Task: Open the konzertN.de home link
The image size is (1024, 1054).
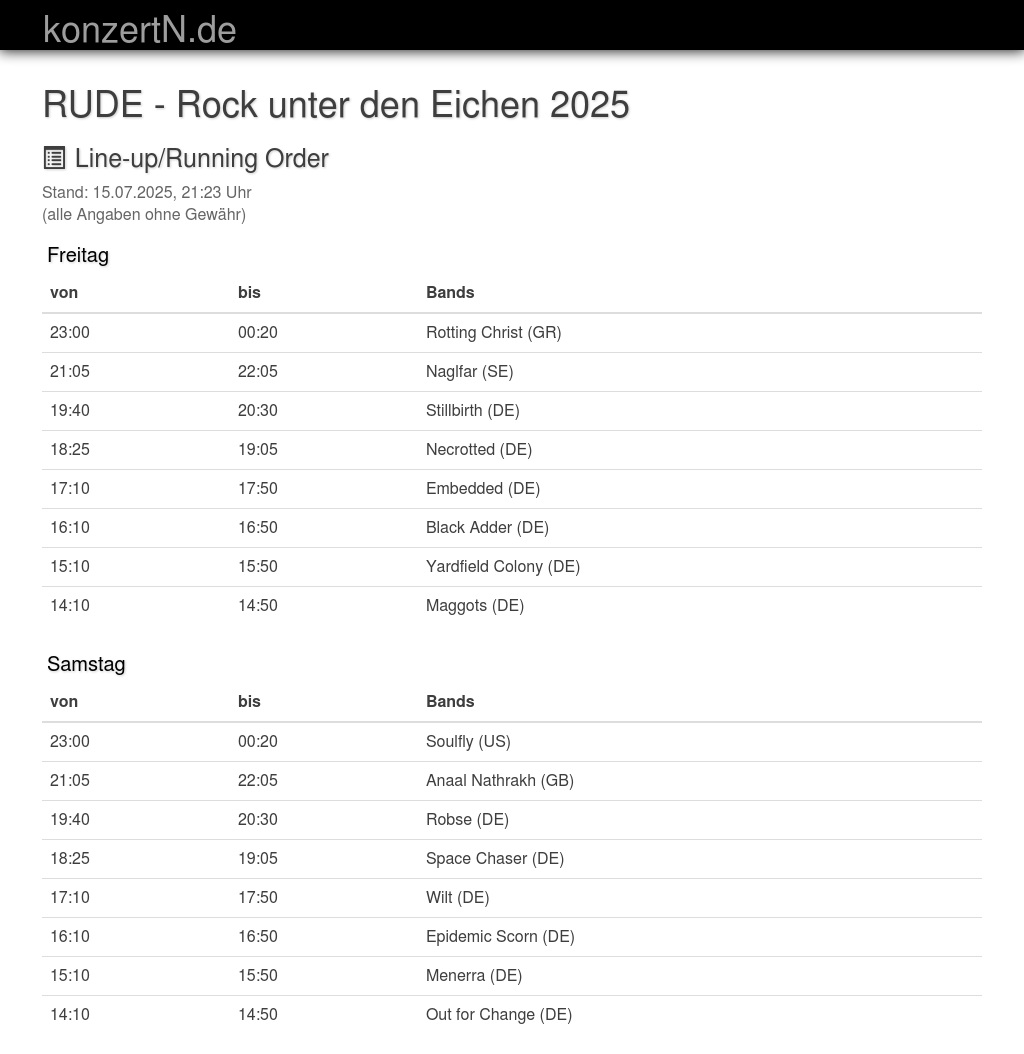Action: (140, 30)
